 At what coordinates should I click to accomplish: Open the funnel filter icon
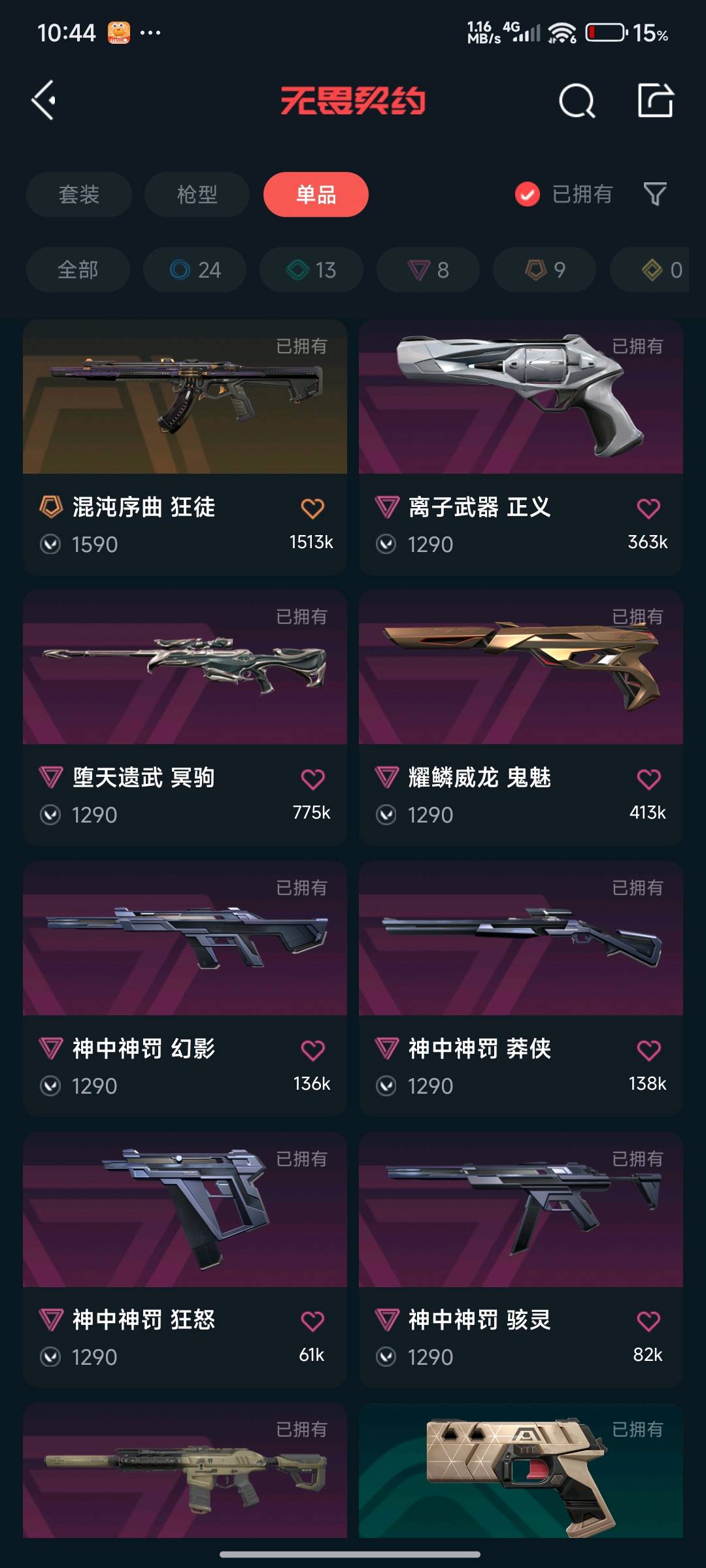[x=655, y=194]
